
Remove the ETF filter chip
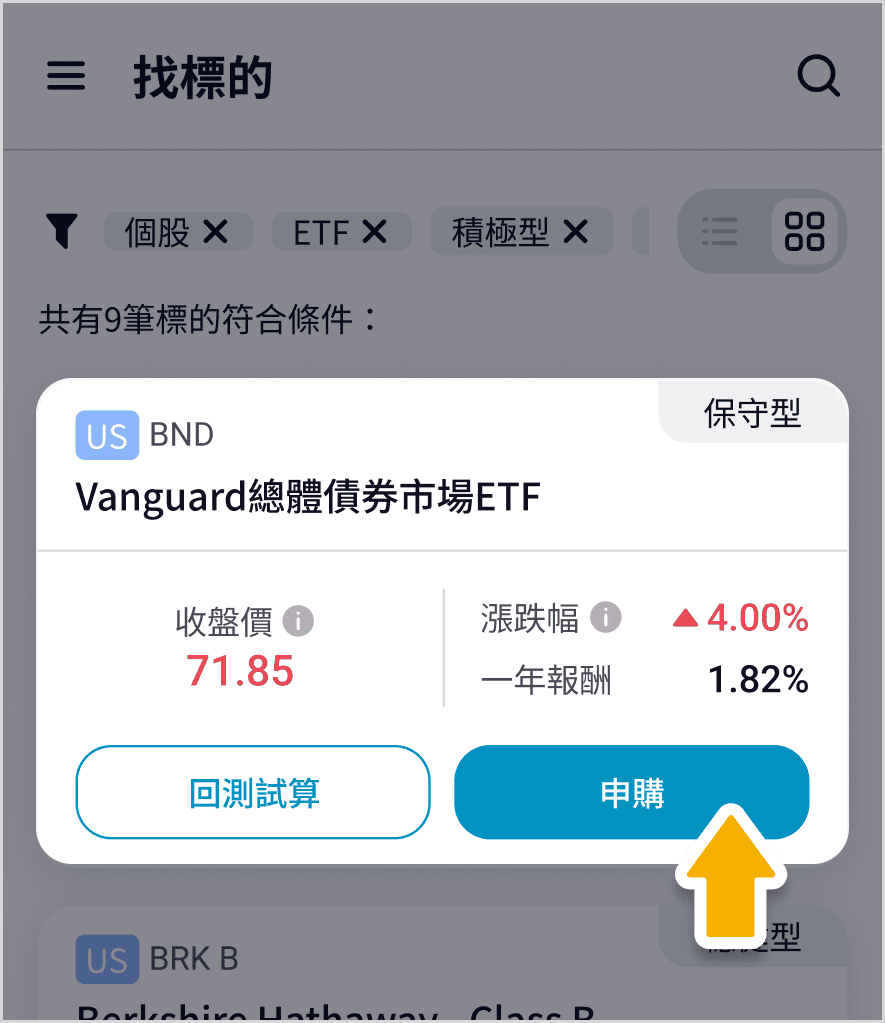(x=374, y=232)
